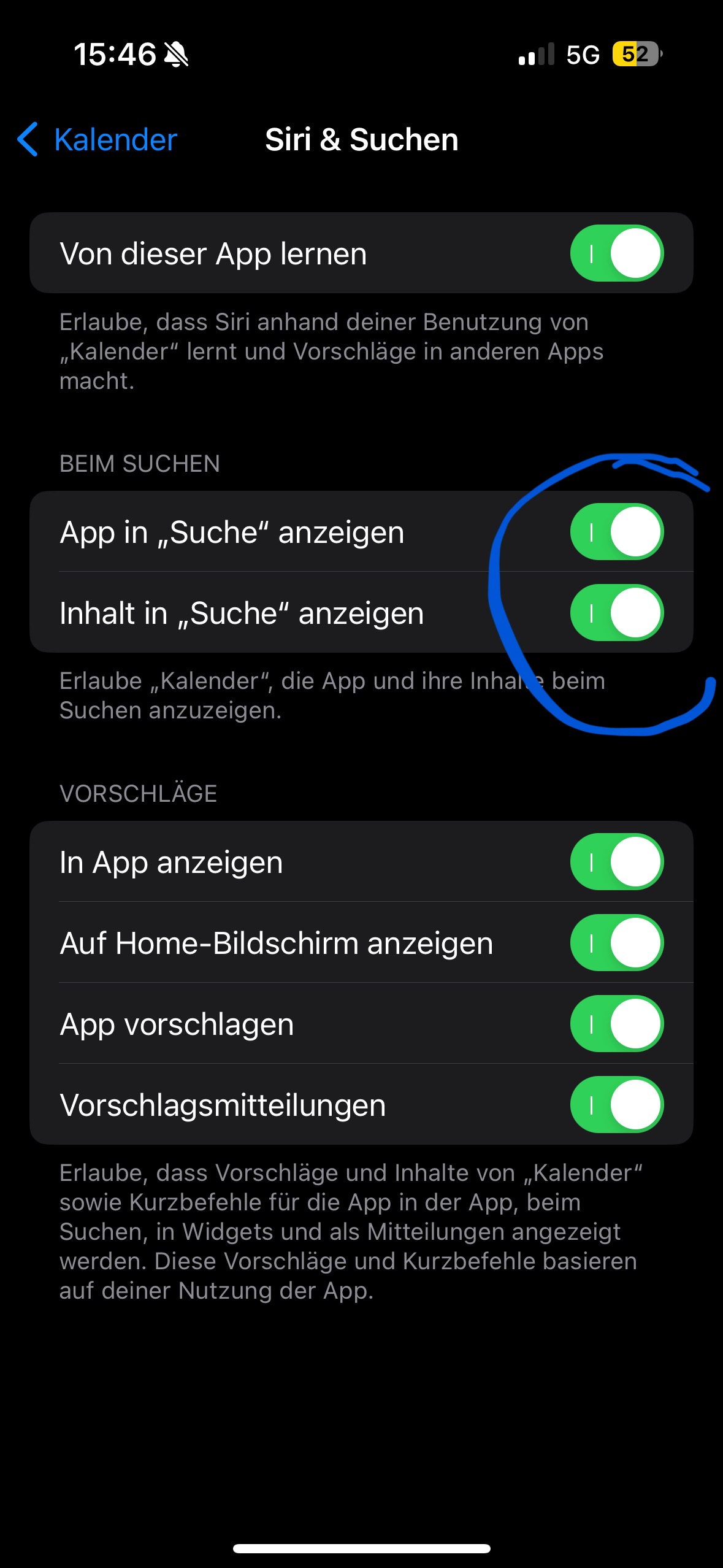Switch off 'In App anzeigen'
Viewport: 723px width, 1568px height.
click(617, 862)
